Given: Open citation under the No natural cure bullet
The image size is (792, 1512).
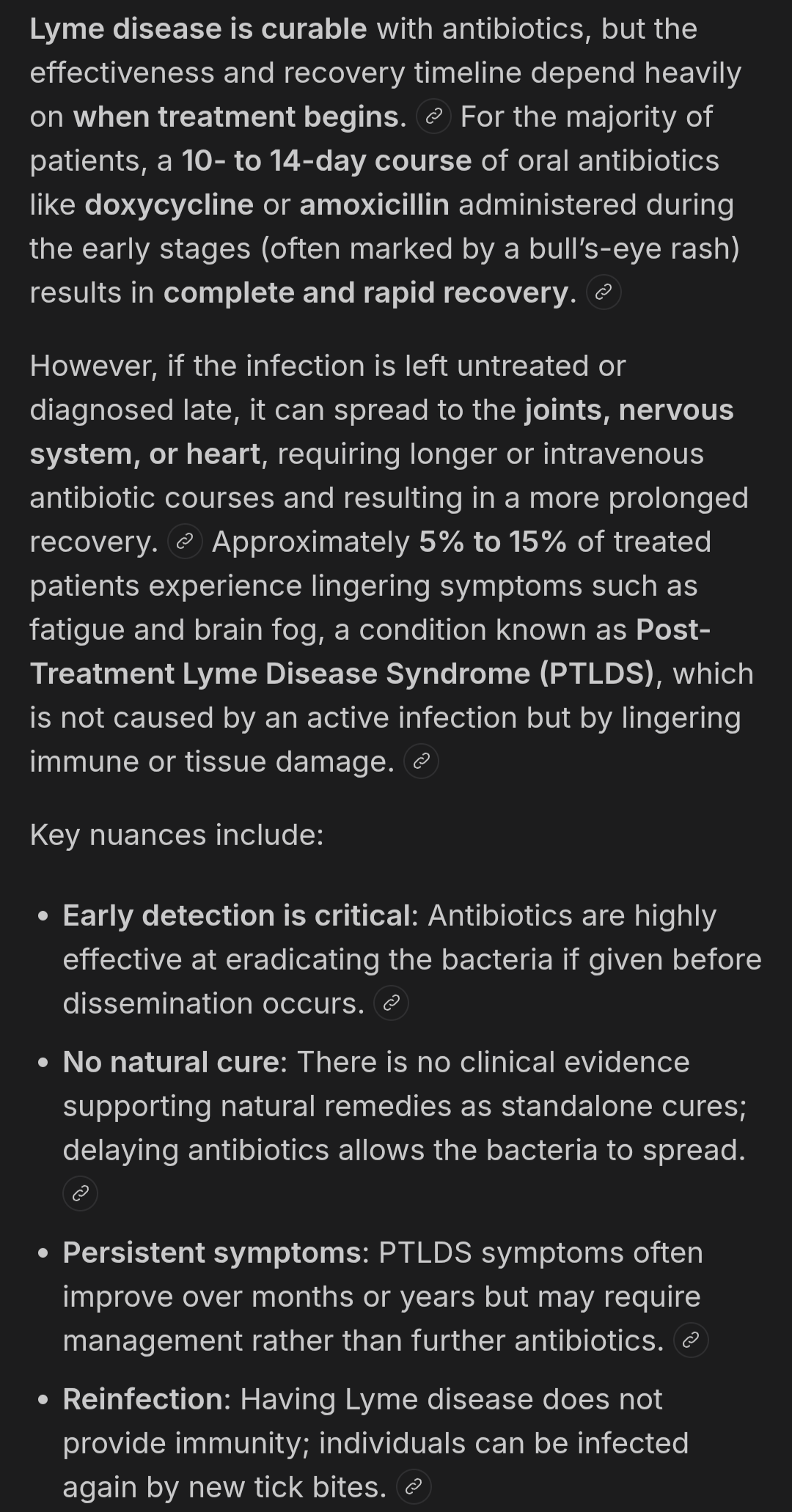Looking at the screenshot, I should (x=81, y=1194).
